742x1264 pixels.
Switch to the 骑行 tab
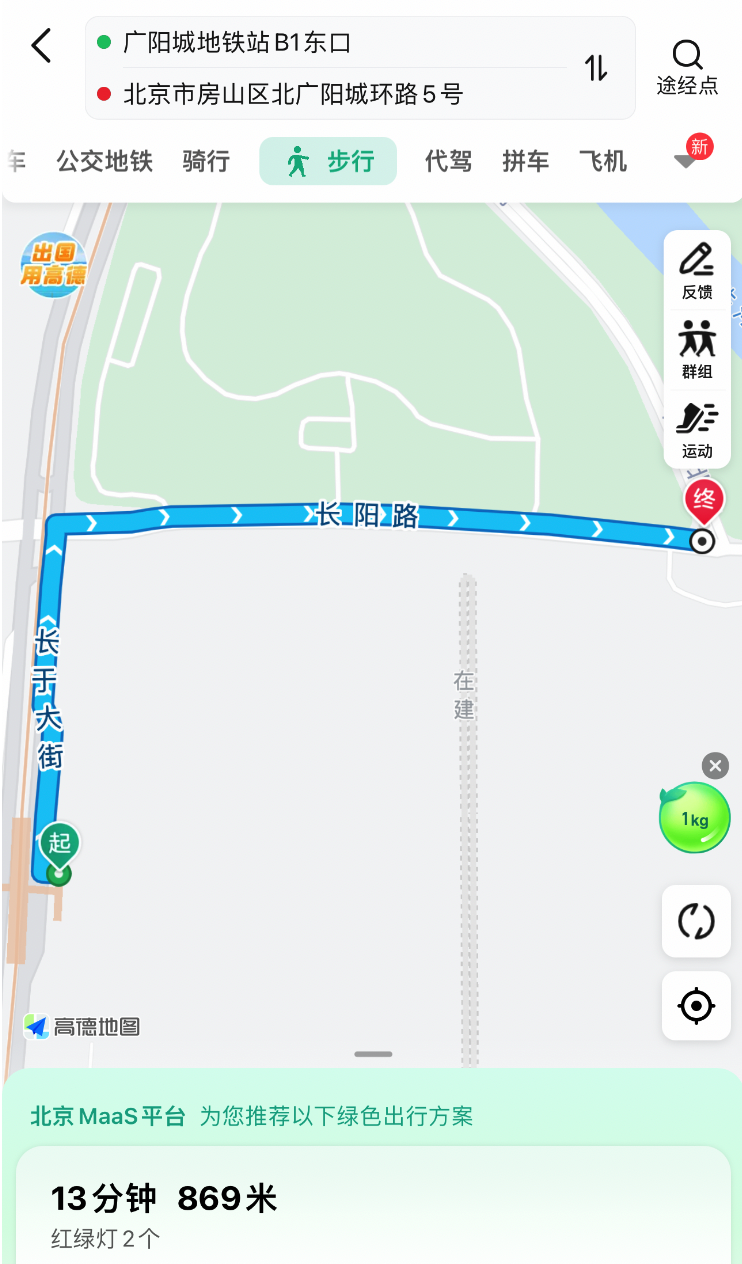tap(206, 161)
